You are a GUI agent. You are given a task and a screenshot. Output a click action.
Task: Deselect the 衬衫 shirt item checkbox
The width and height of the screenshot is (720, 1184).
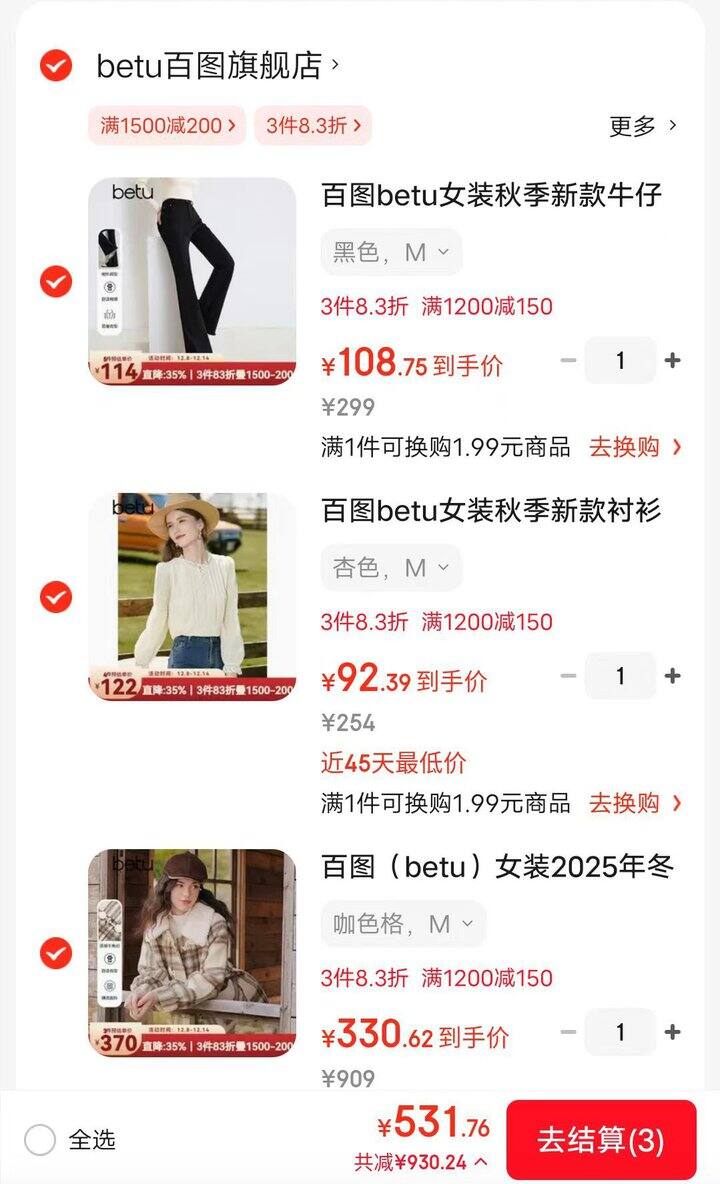56,597
